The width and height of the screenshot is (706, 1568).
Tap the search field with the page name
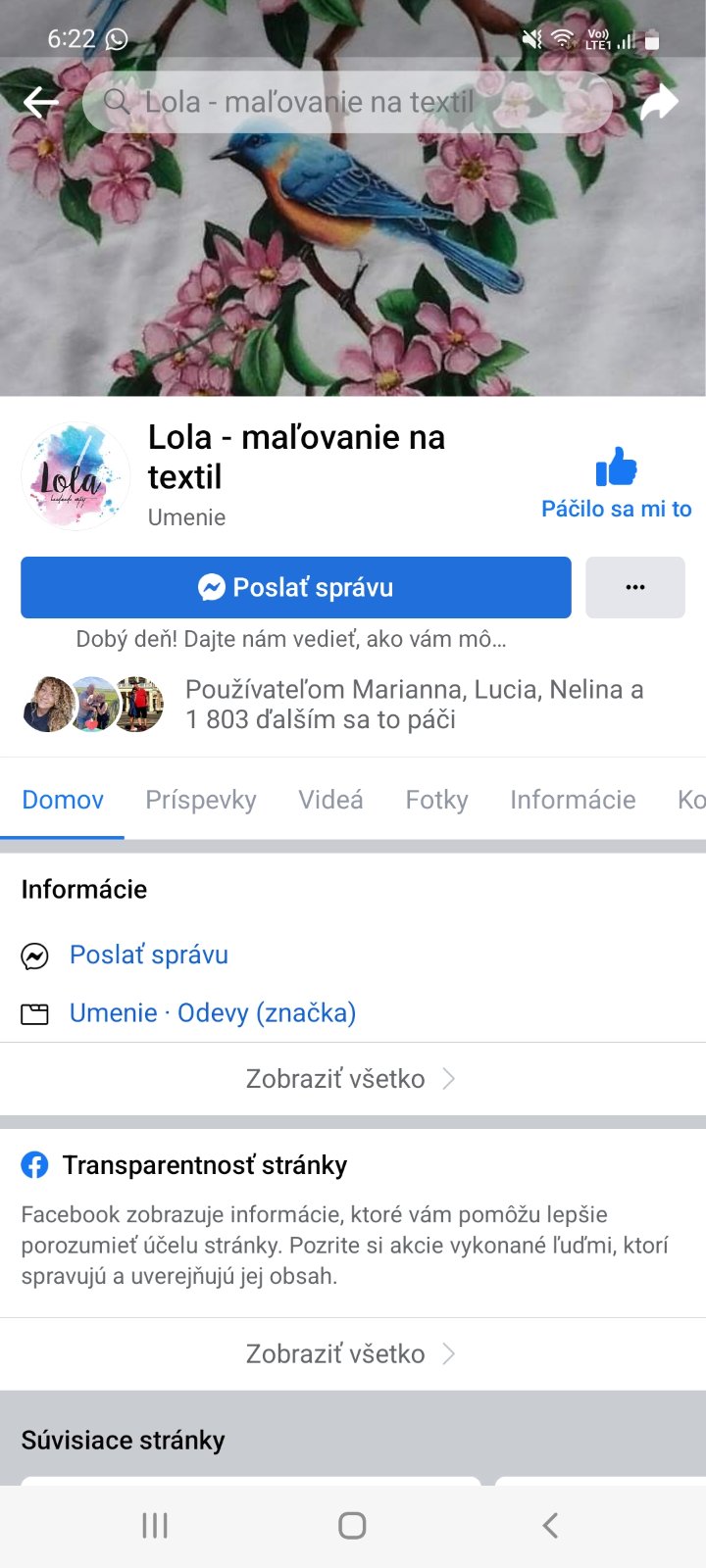(347, 101)
